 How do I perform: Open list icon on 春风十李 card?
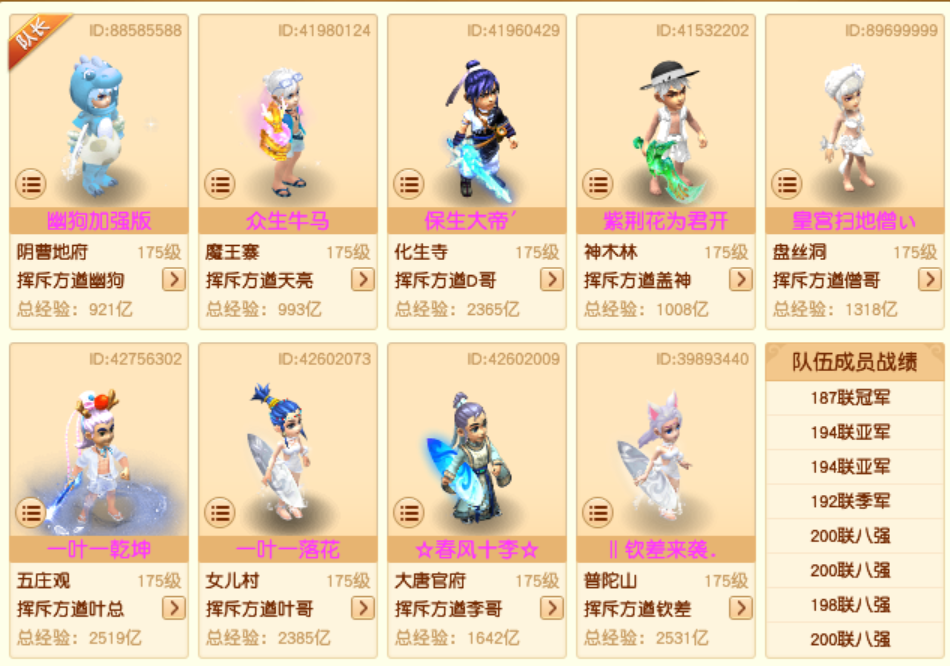click(408, 513)
